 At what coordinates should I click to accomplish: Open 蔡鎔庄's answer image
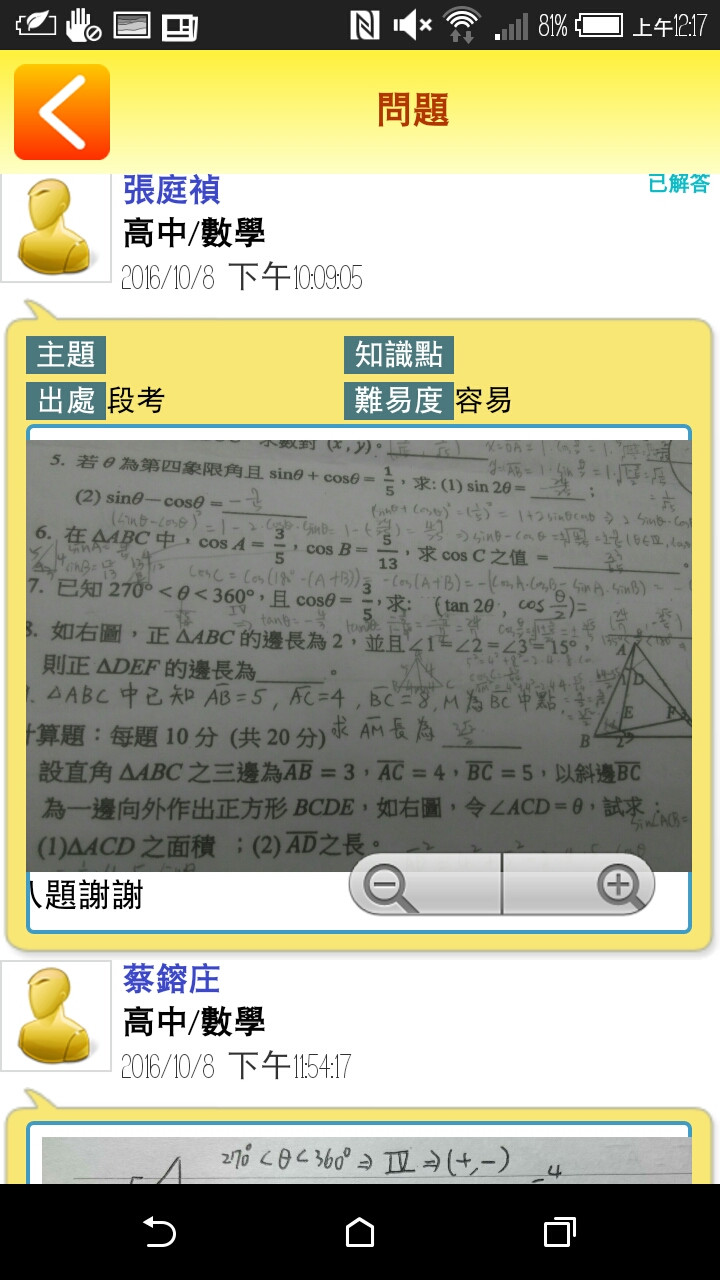366,1160
